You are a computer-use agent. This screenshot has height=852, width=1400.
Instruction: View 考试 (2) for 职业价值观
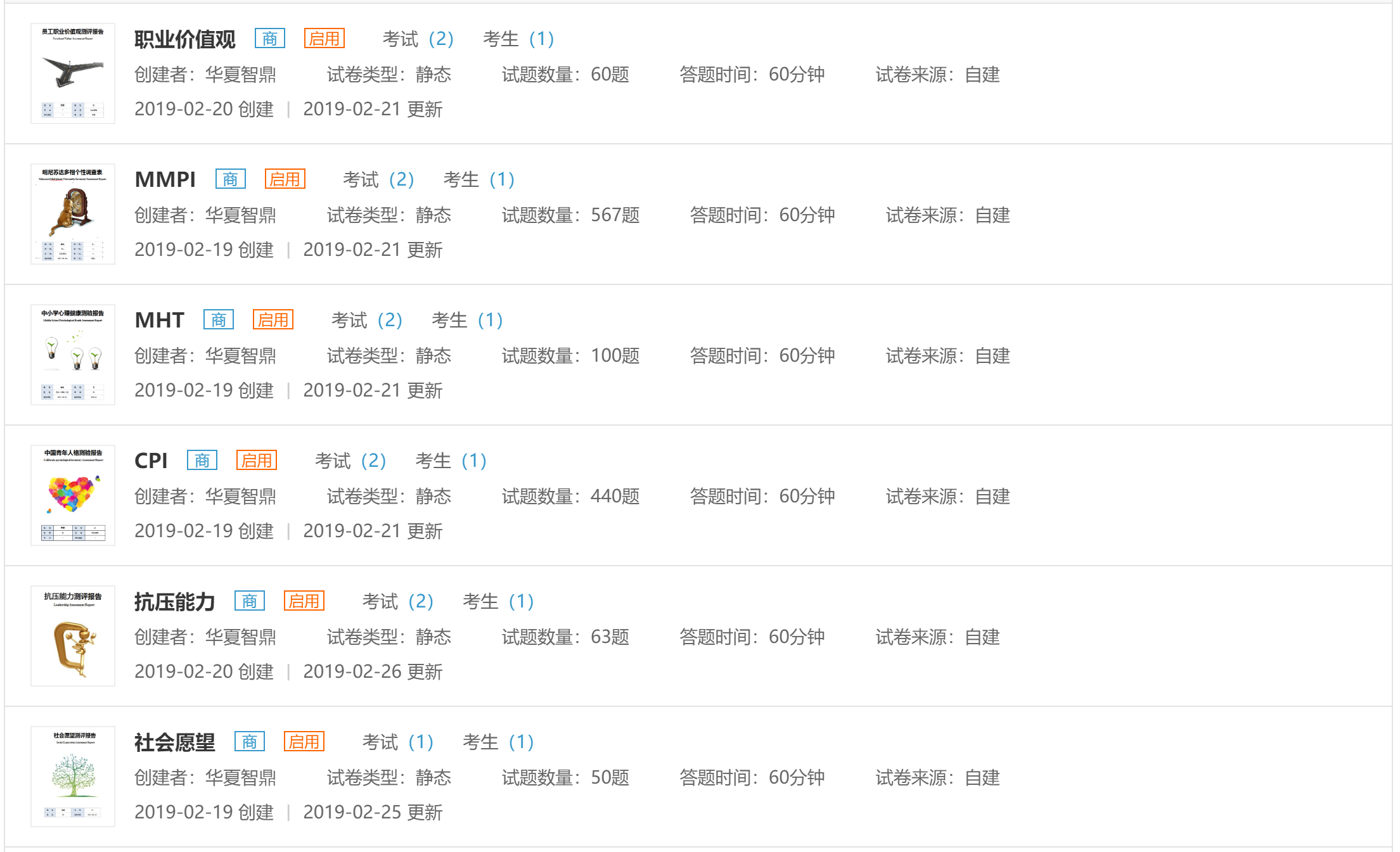tap(418, 39)
